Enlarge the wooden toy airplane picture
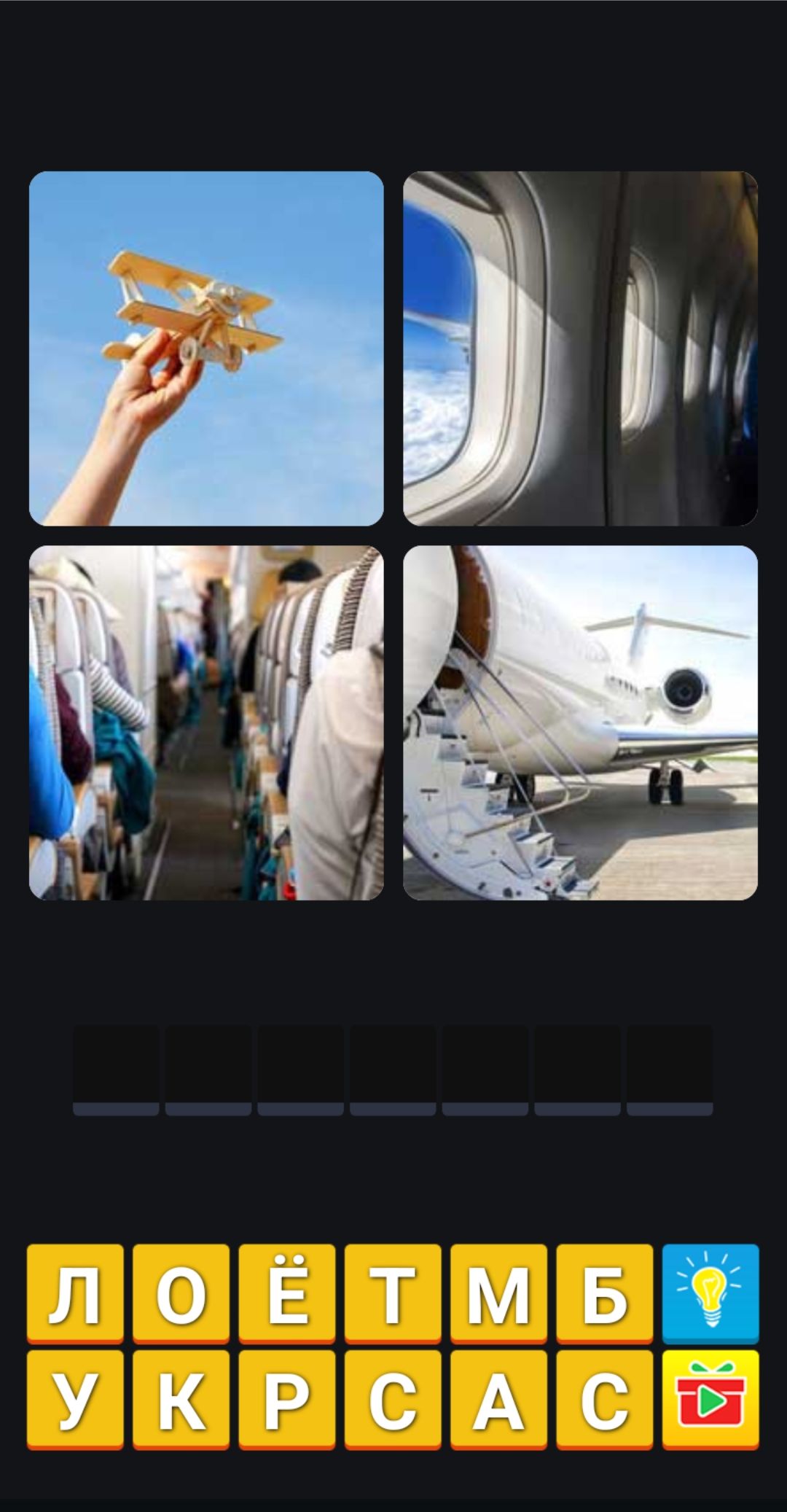The image size is (787, 1512). [206, 348]
